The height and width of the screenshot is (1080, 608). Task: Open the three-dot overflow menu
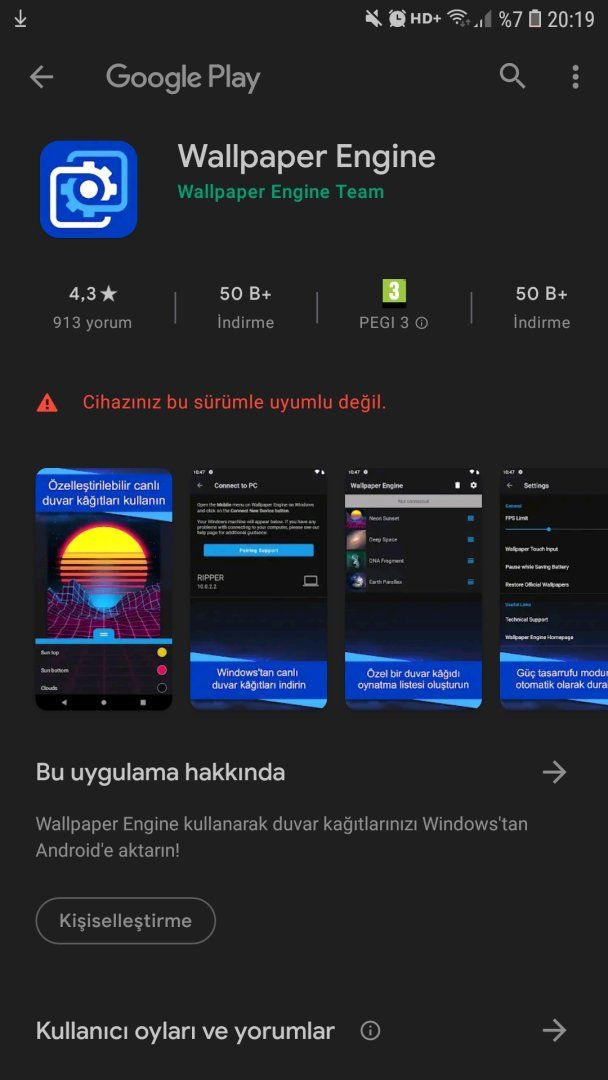tap(575, 77)
